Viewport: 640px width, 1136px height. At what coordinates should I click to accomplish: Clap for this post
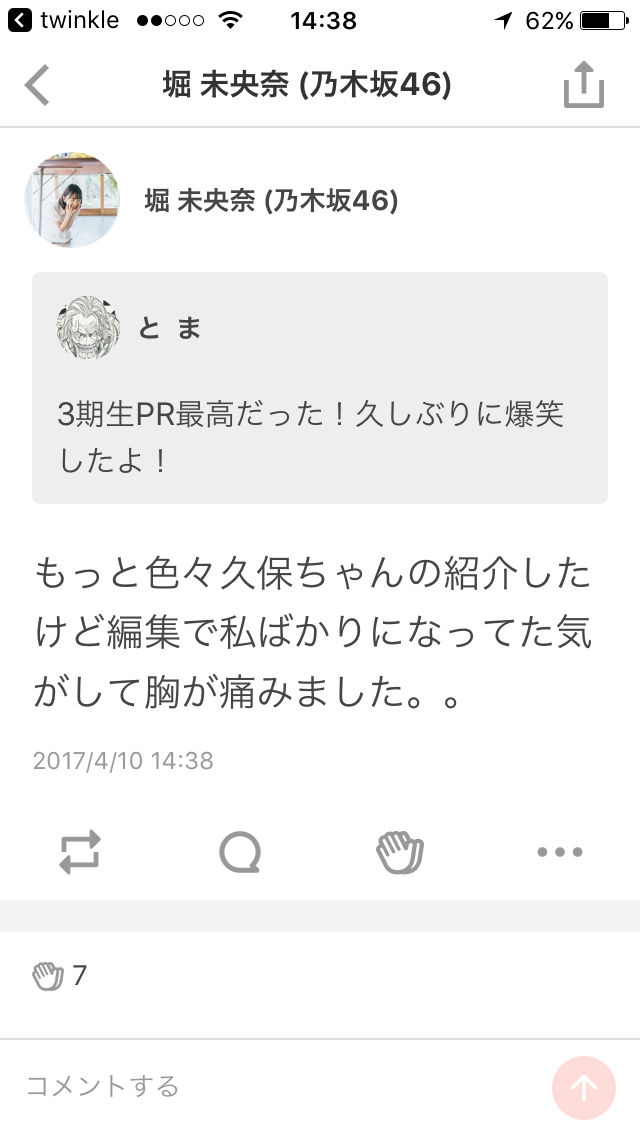(400, 852)
